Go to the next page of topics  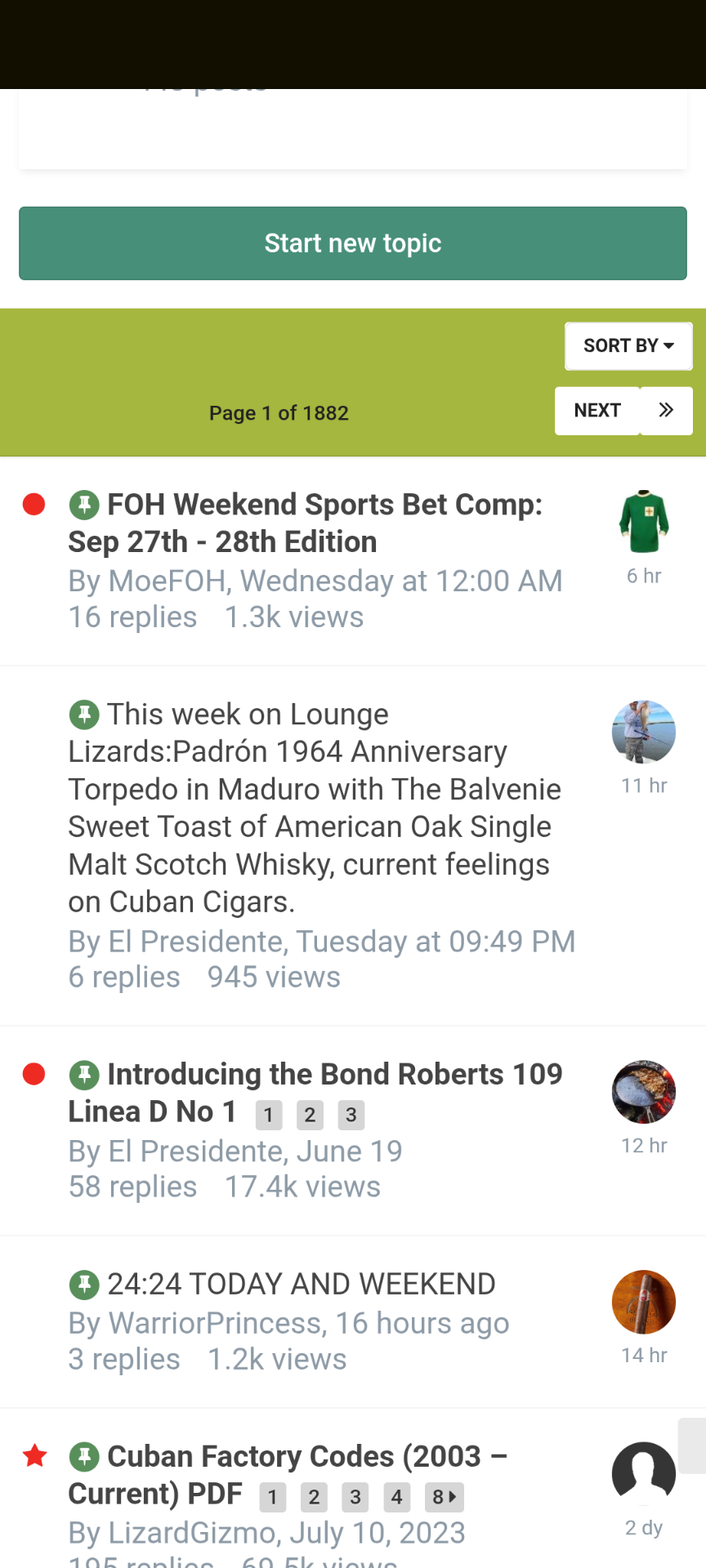coord(597,411)
